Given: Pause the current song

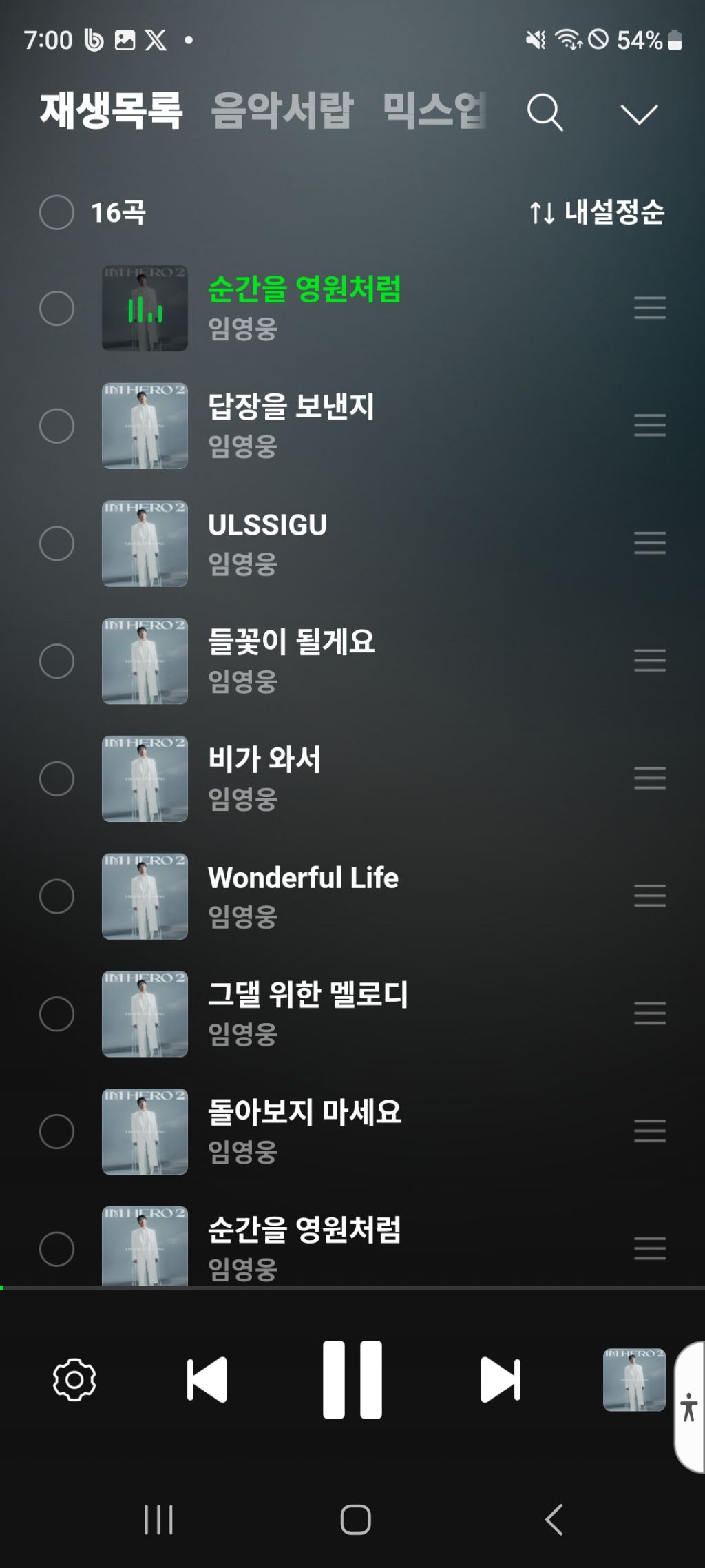Looking at the screenshot, I should point(352,1379).
